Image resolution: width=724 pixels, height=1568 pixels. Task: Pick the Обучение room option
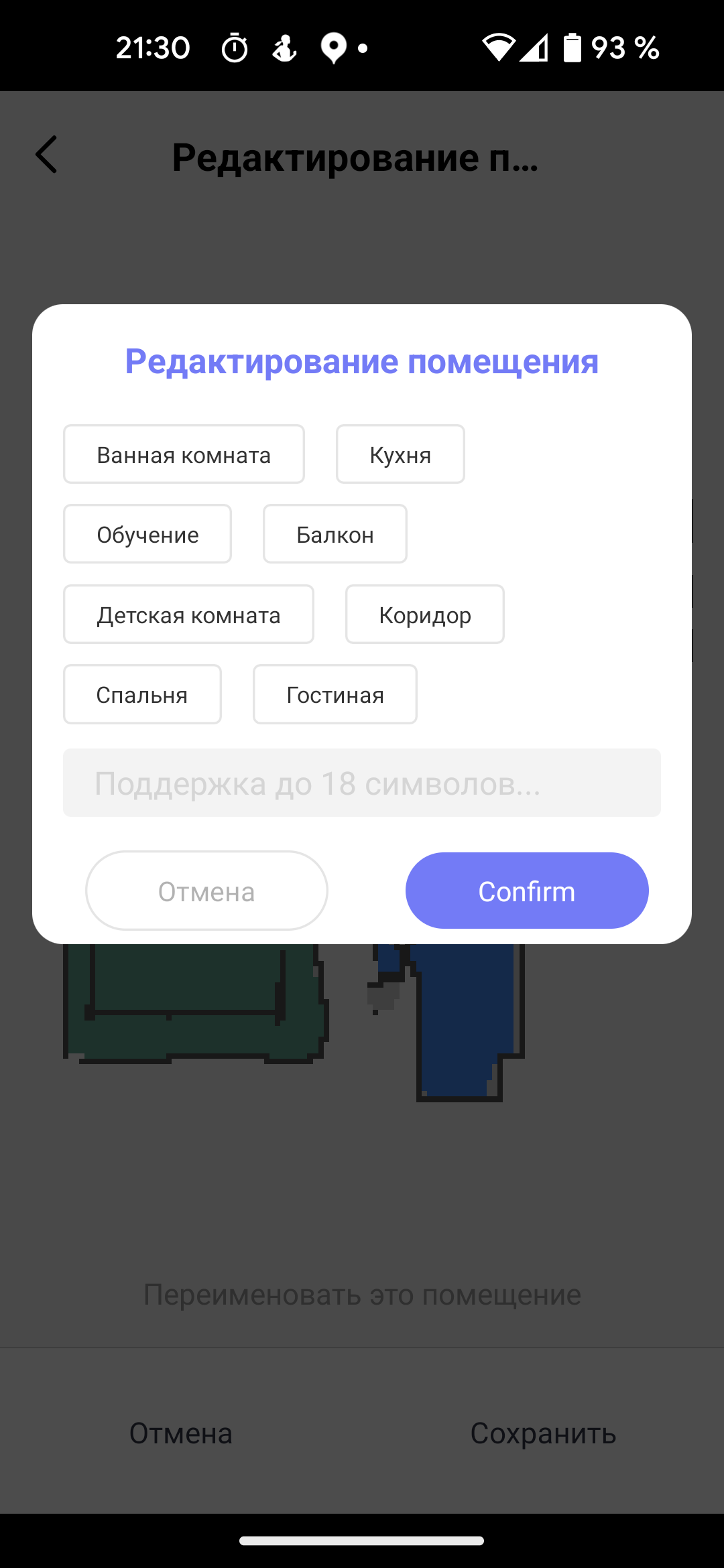point(147,534)
